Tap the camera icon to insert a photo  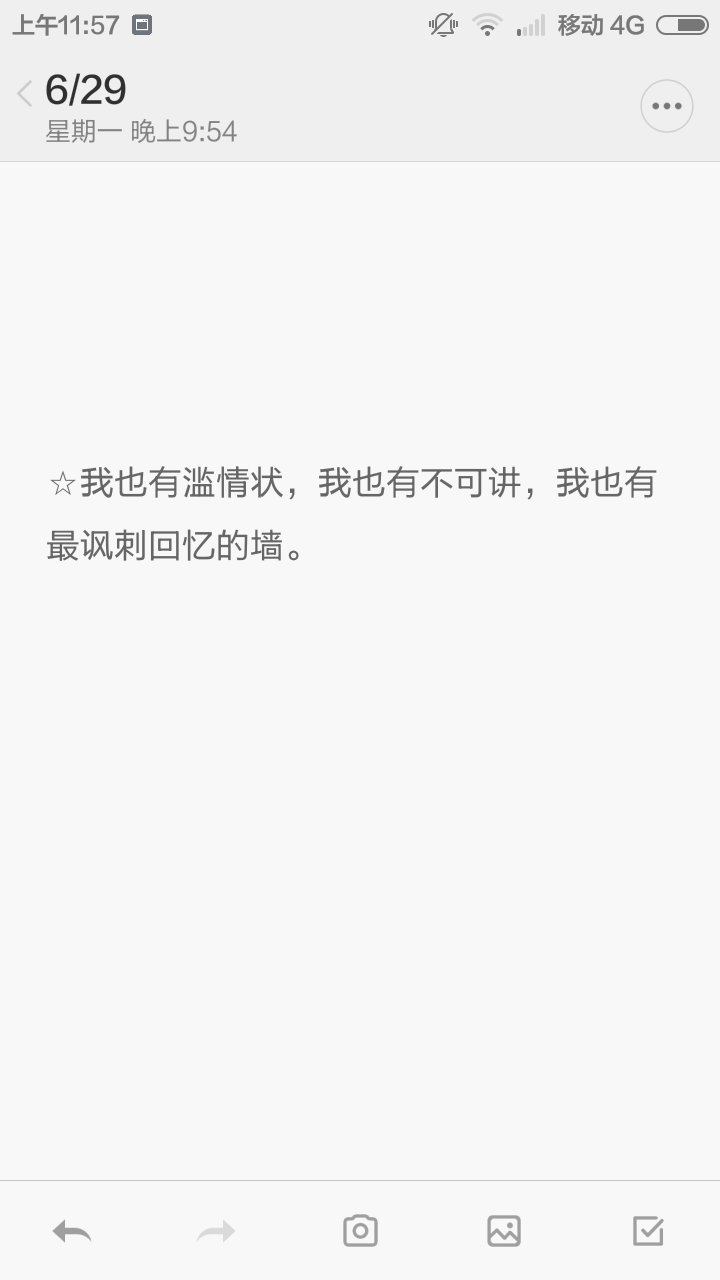360,1230
